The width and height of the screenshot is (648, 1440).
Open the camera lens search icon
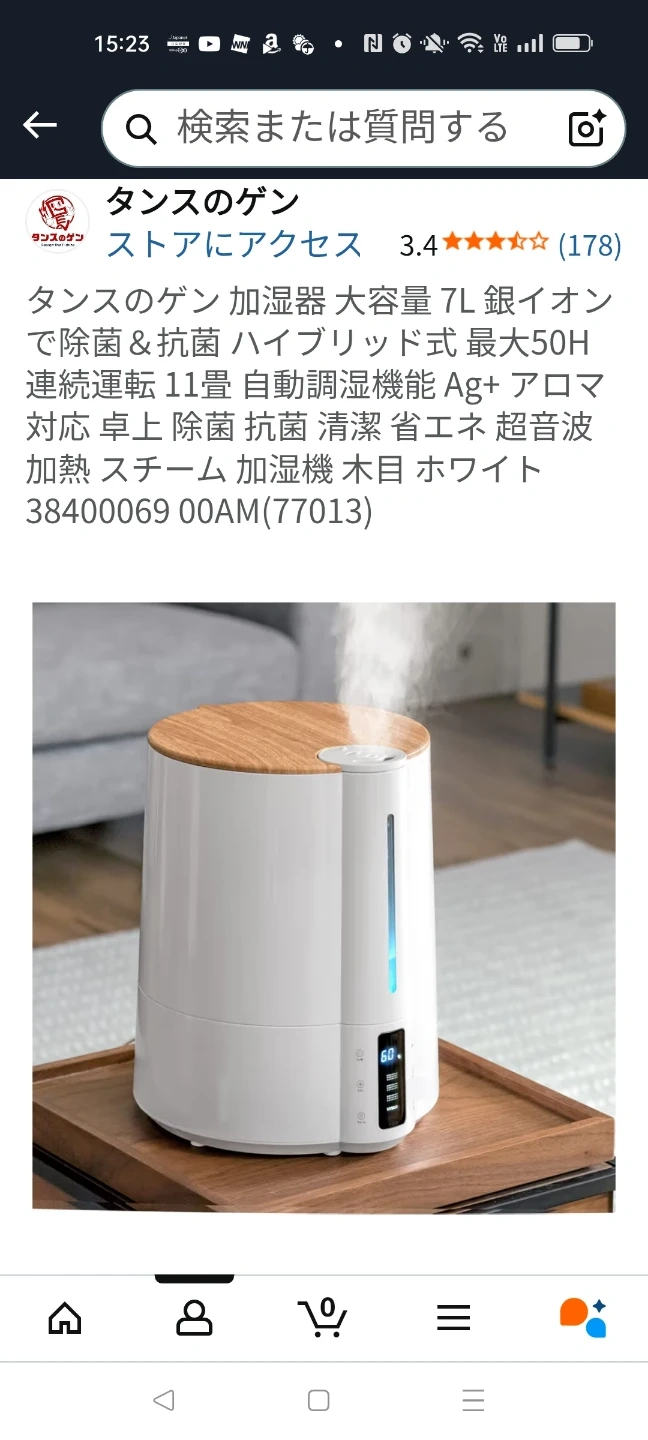587,128
